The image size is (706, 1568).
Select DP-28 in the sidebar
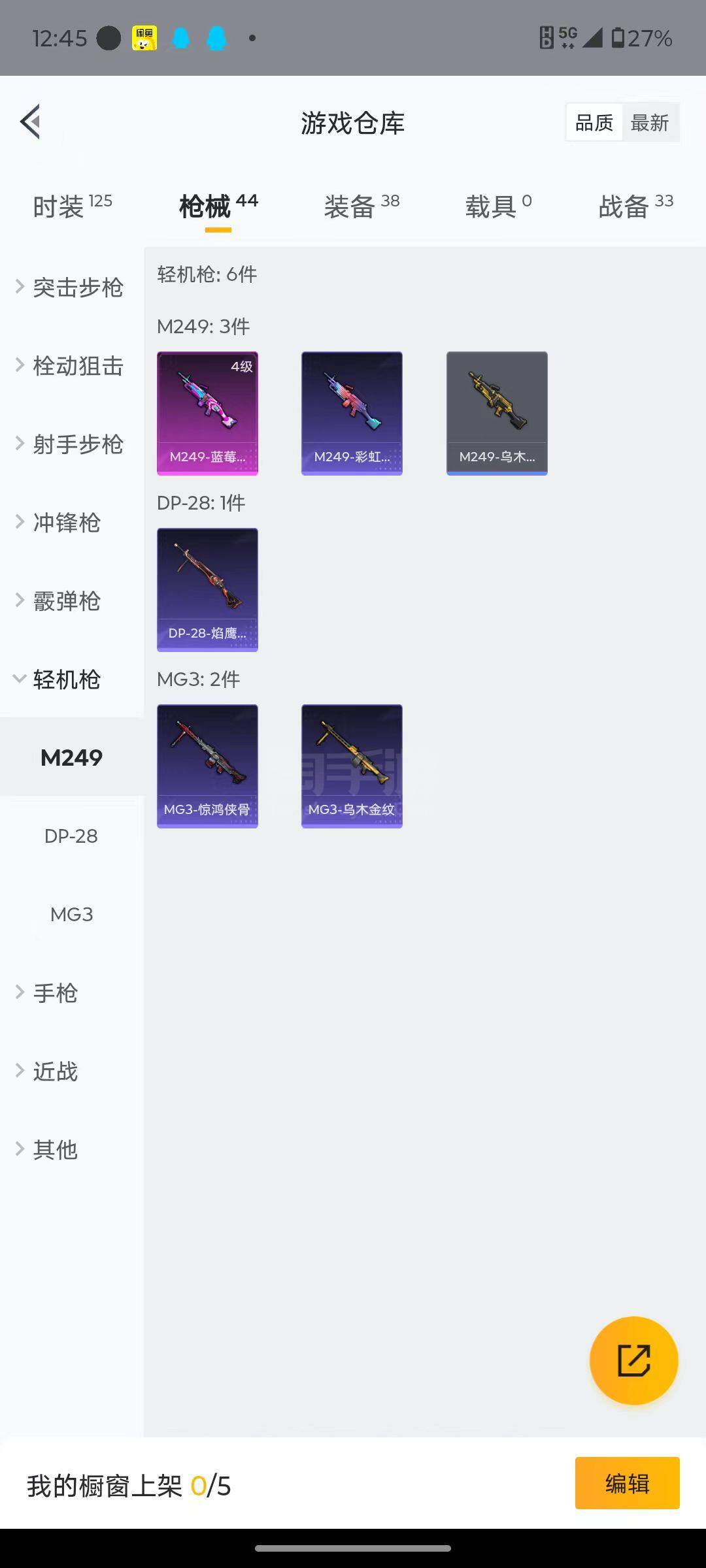71,836
